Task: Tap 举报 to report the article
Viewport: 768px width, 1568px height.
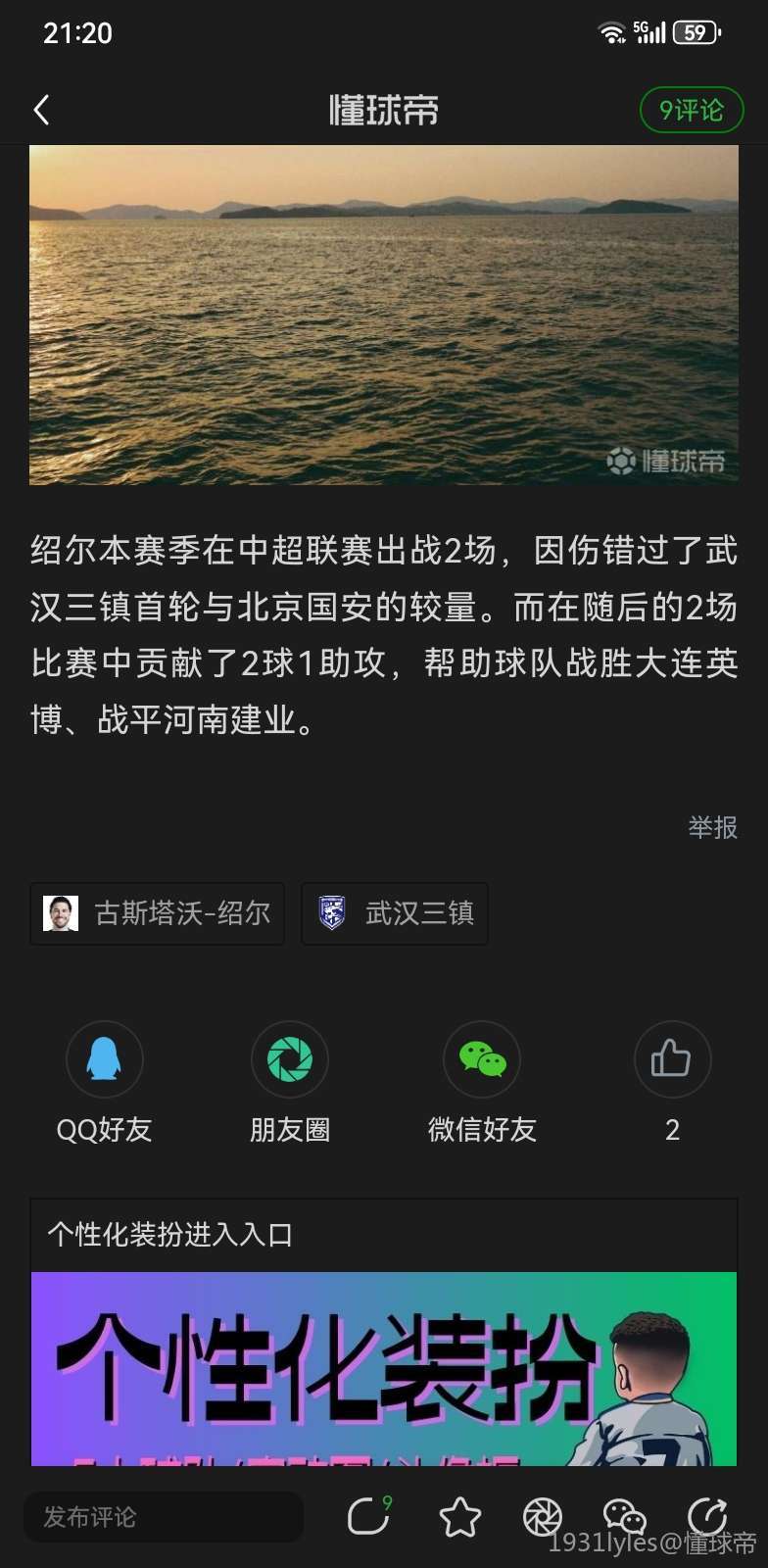Action: (712, 828)
